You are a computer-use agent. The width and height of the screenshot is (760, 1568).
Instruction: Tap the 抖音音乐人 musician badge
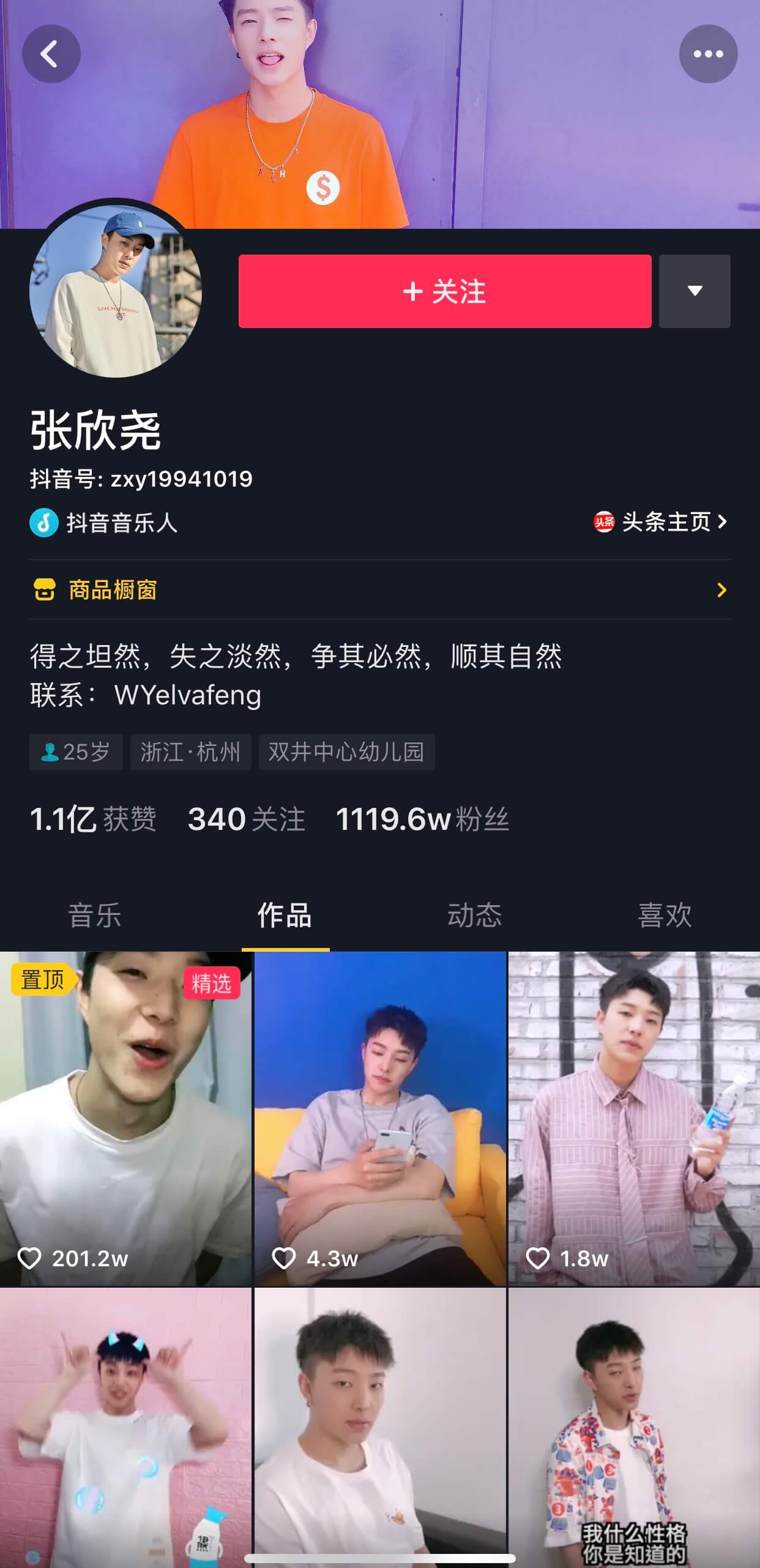(104, 523)
